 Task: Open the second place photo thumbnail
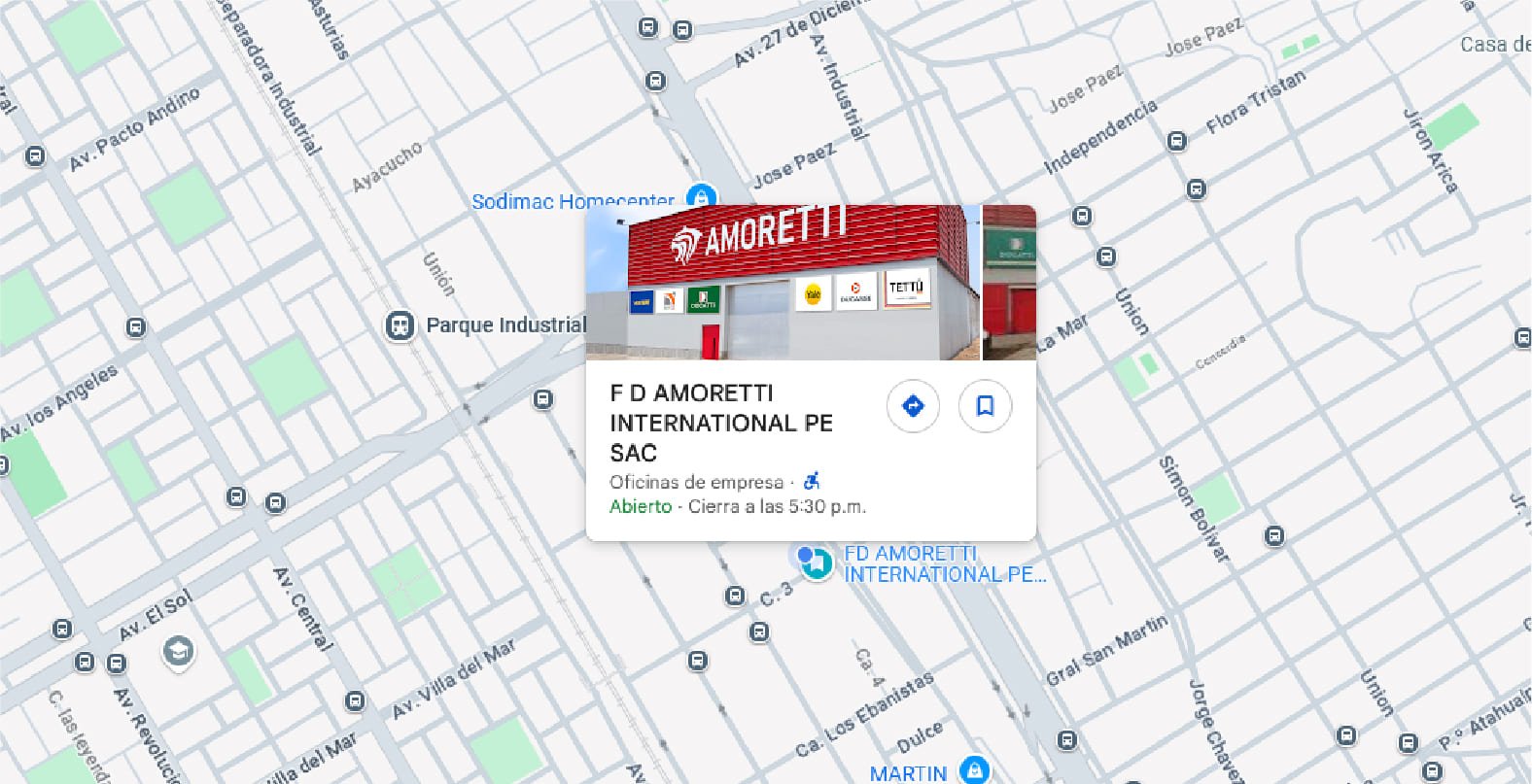1010,282
